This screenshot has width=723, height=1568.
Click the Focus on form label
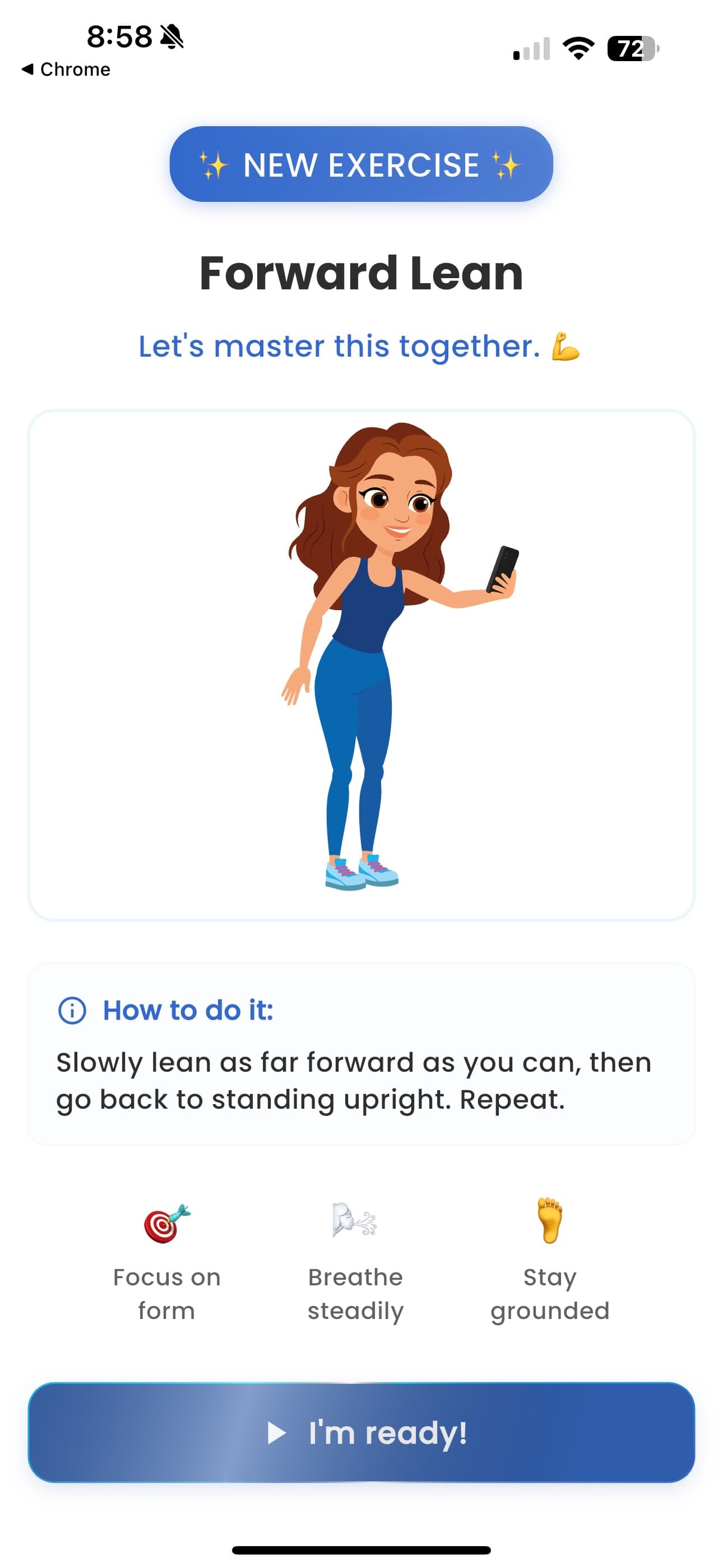tap(166, 1293)
